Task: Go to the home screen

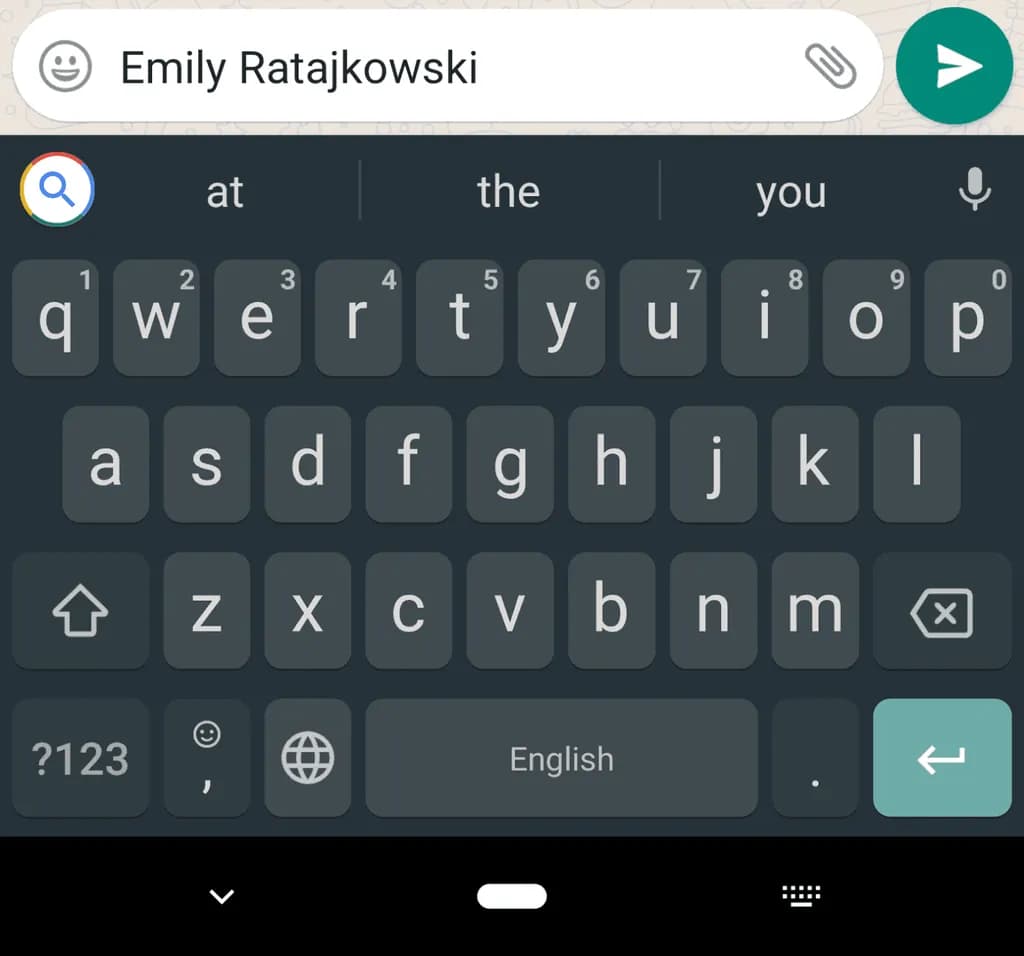Action: (x=511, y=896)
